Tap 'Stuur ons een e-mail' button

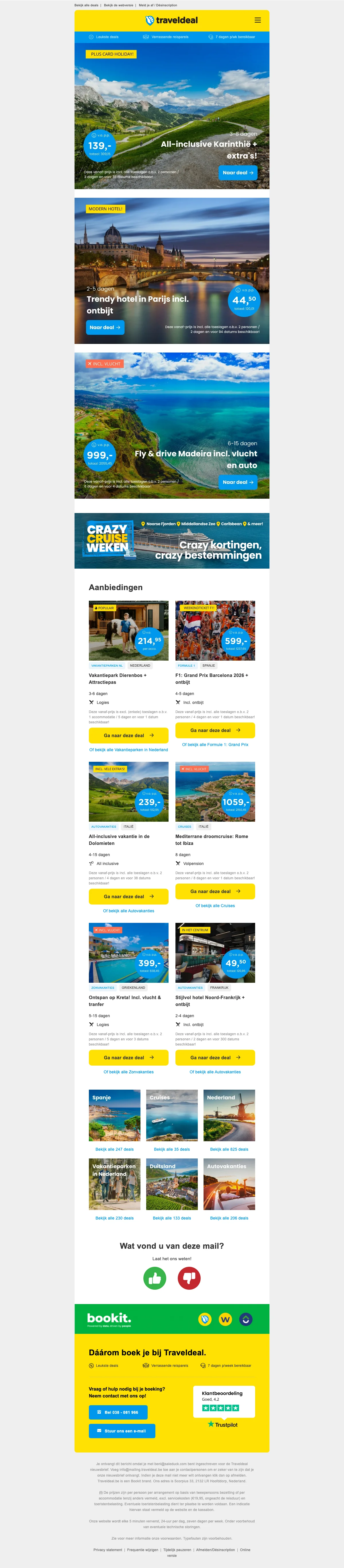[122, 1431]
